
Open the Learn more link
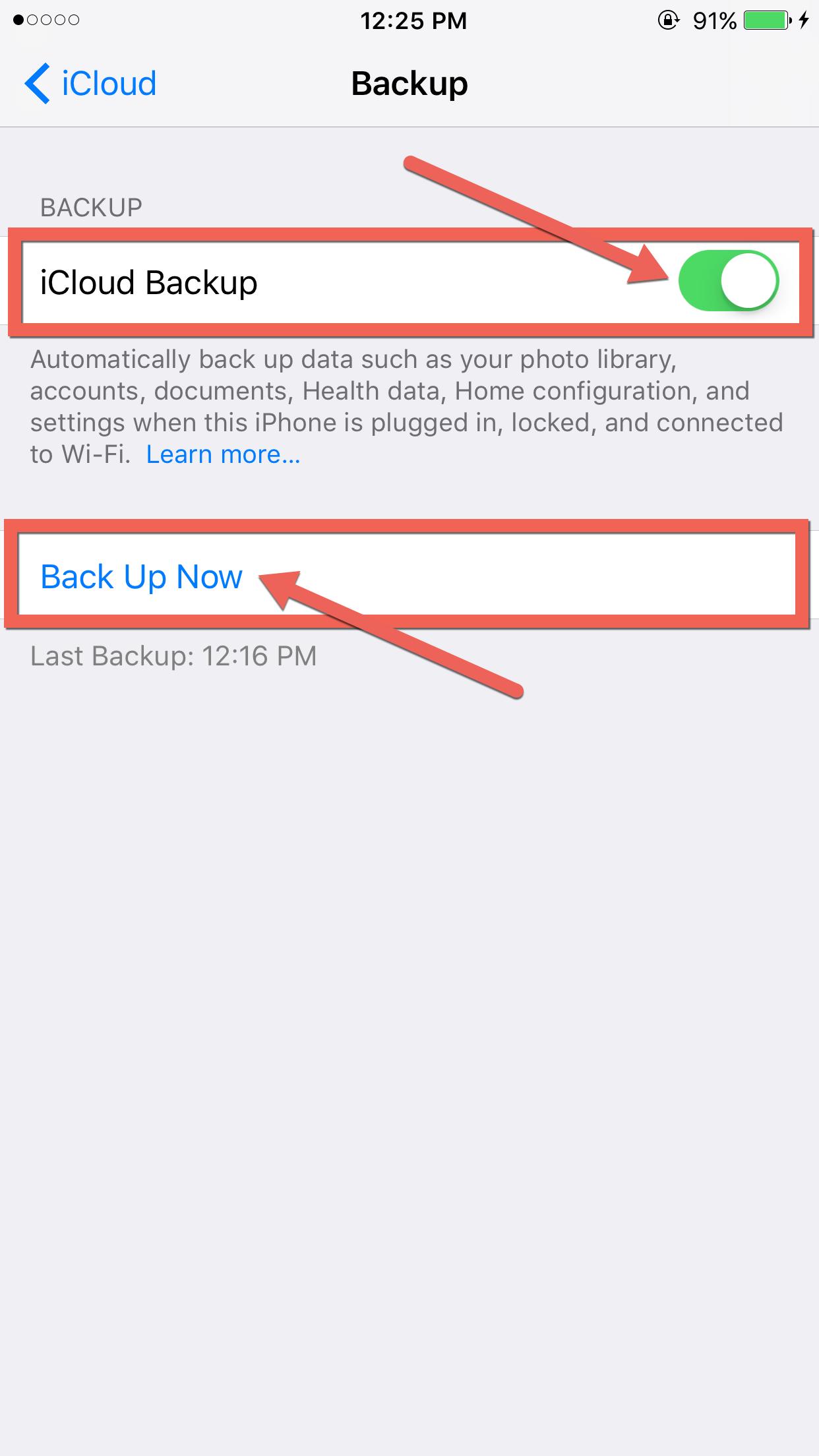pyautogui.click(x=223, y=454)
